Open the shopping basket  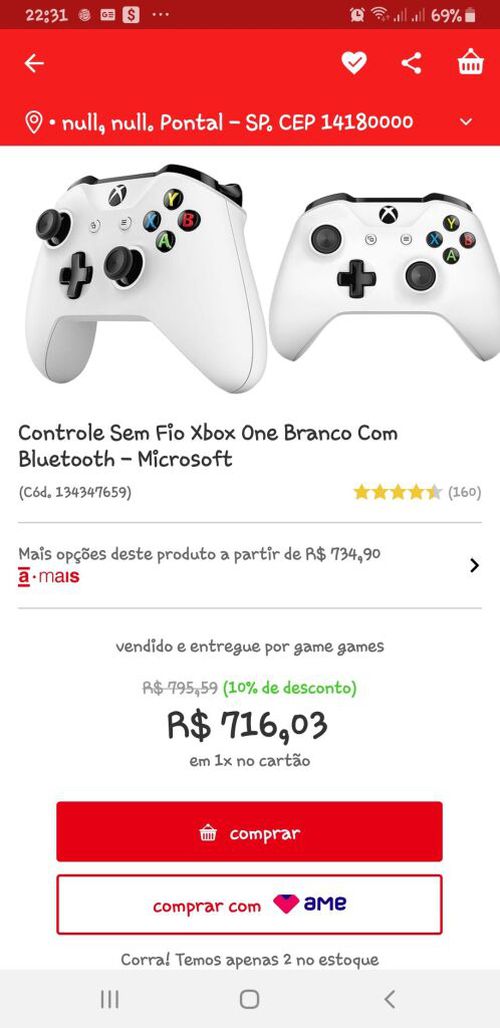(471, 62)
